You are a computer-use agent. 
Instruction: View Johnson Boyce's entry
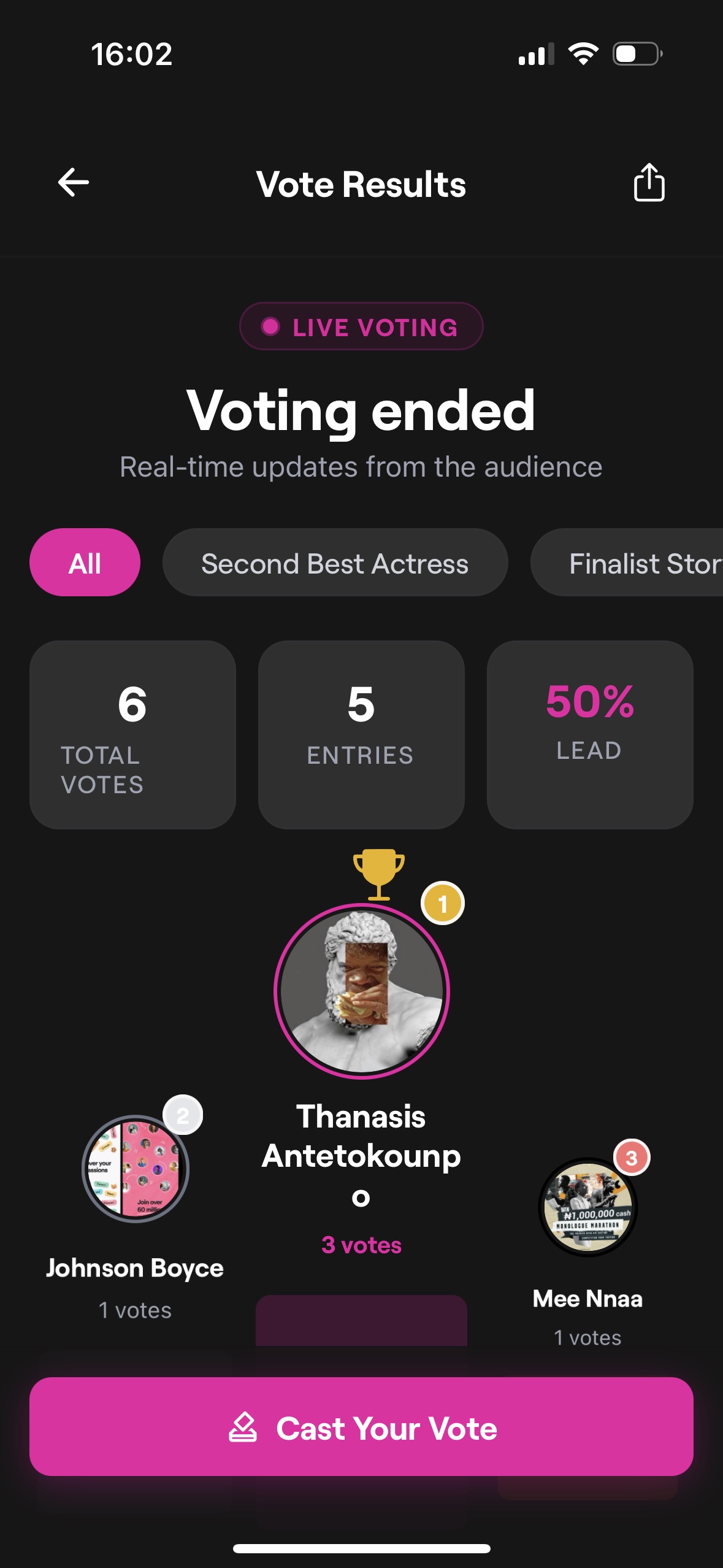pos(136,1169)
